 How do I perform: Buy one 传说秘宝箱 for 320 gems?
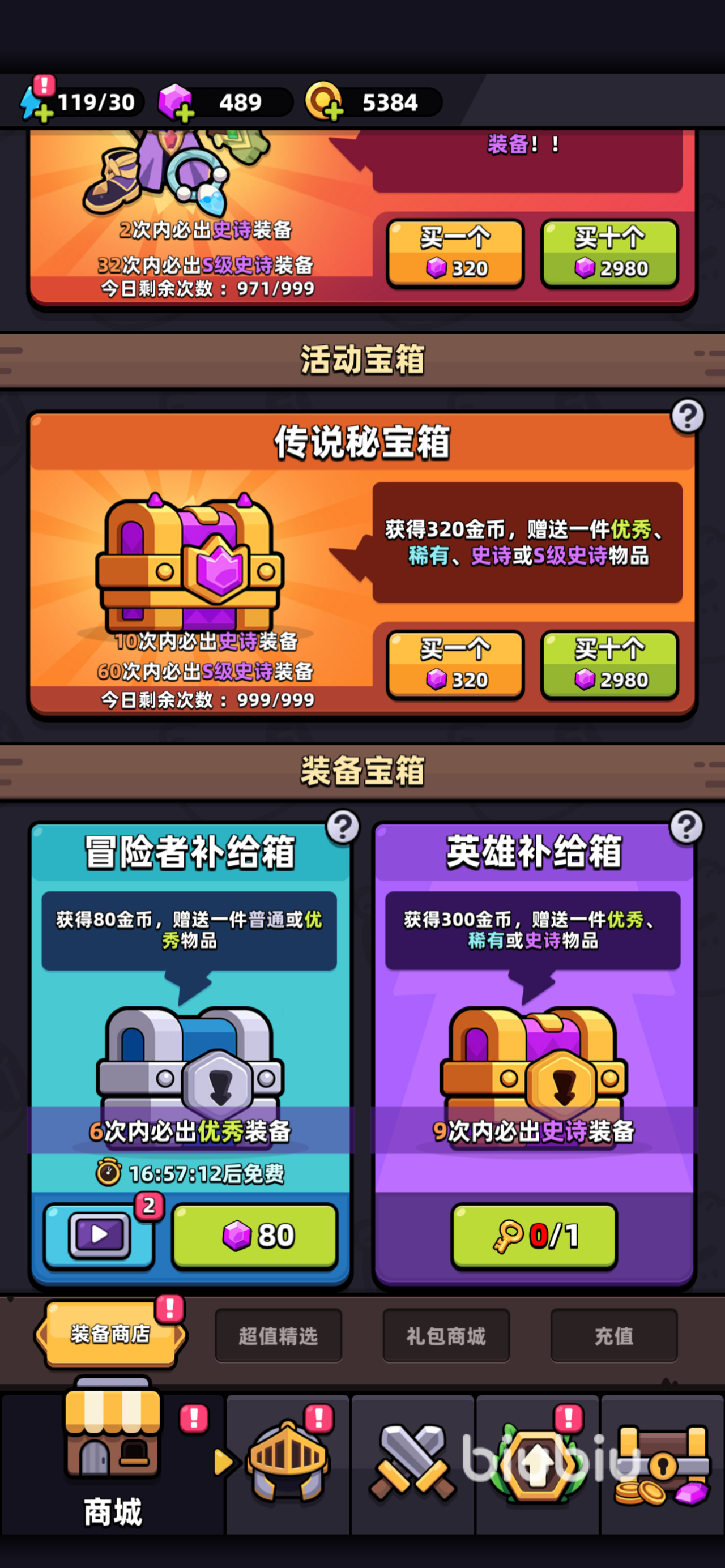(x=455, y=664)
